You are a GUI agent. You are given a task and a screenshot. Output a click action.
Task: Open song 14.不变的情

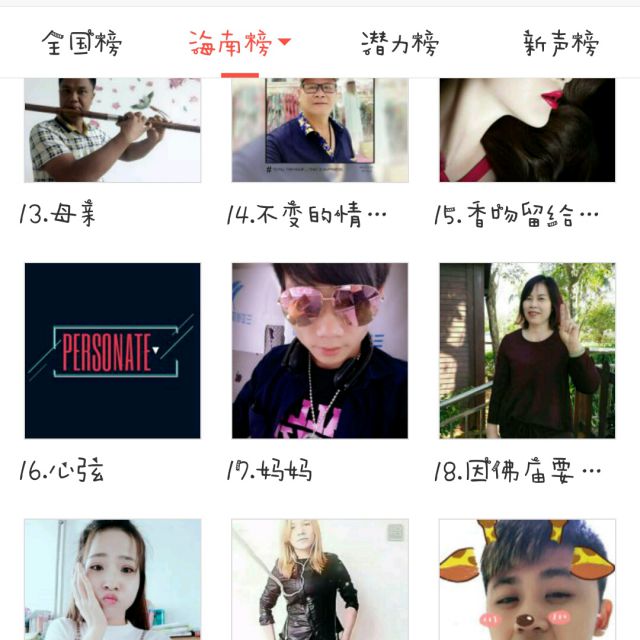pyautogui.click(x=320, y=130)
